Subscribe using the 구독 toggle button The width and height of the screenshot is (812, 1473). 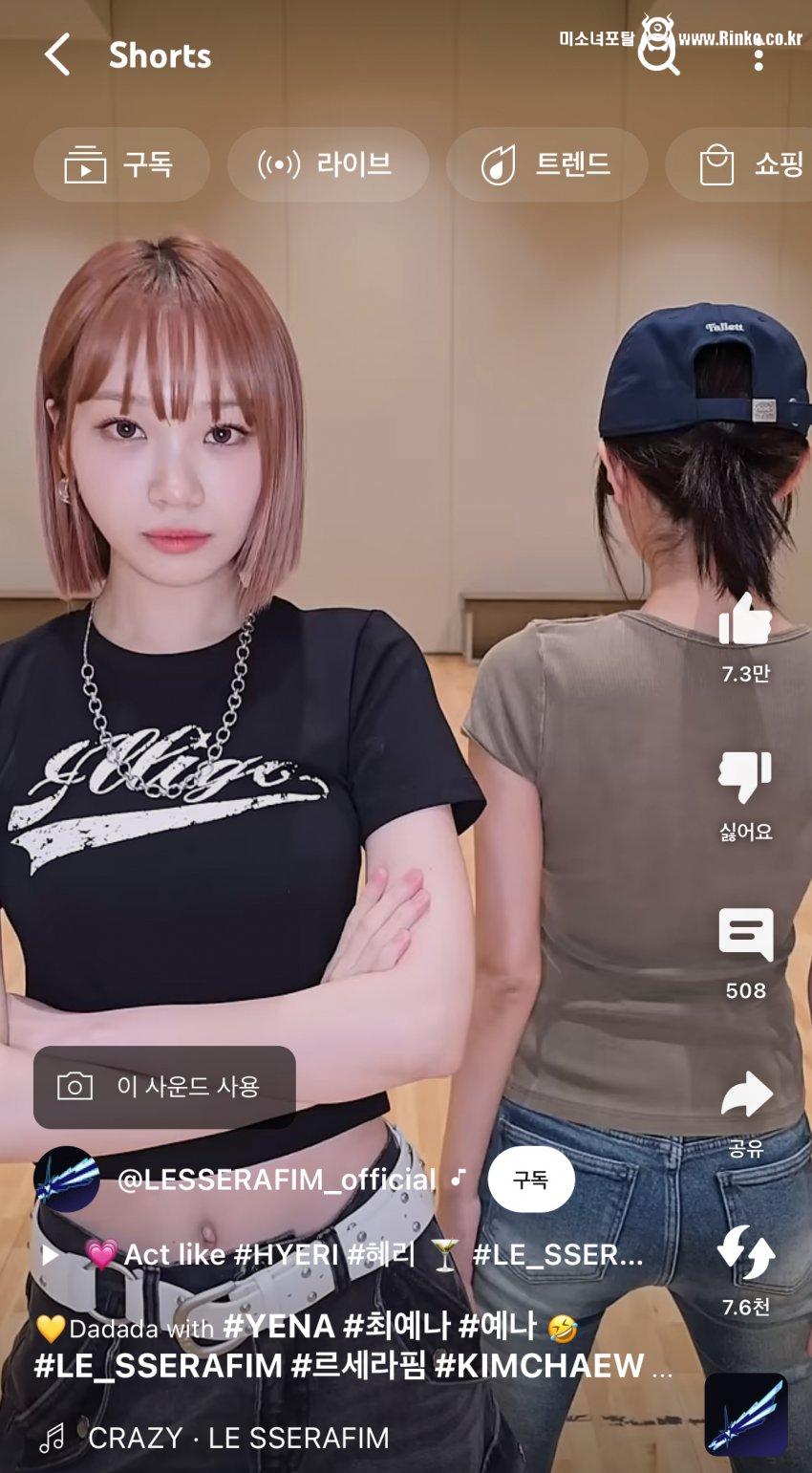(531, 1181)
